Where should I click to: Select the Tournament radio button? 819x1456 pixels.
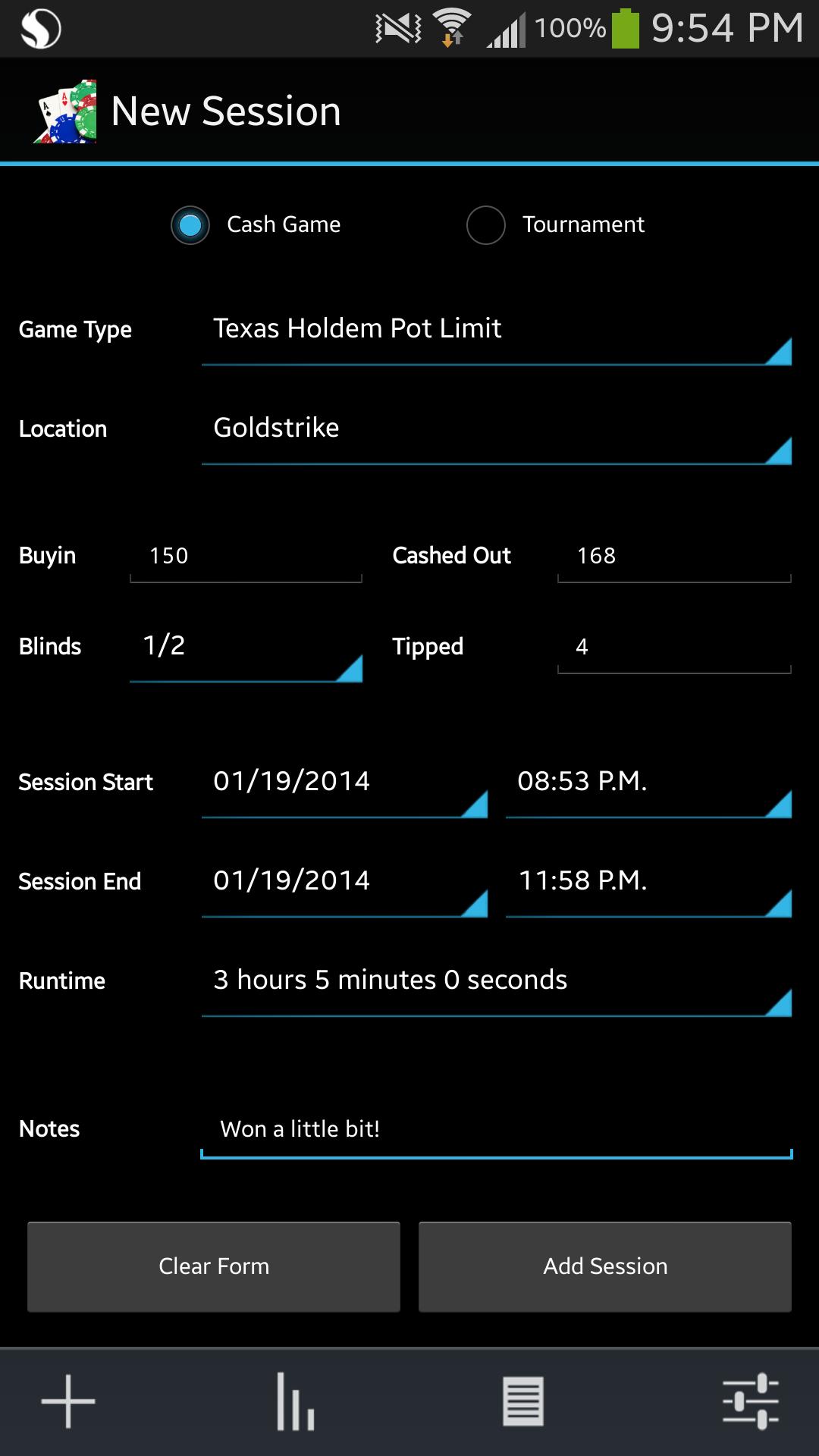click(x=485, y=224)
